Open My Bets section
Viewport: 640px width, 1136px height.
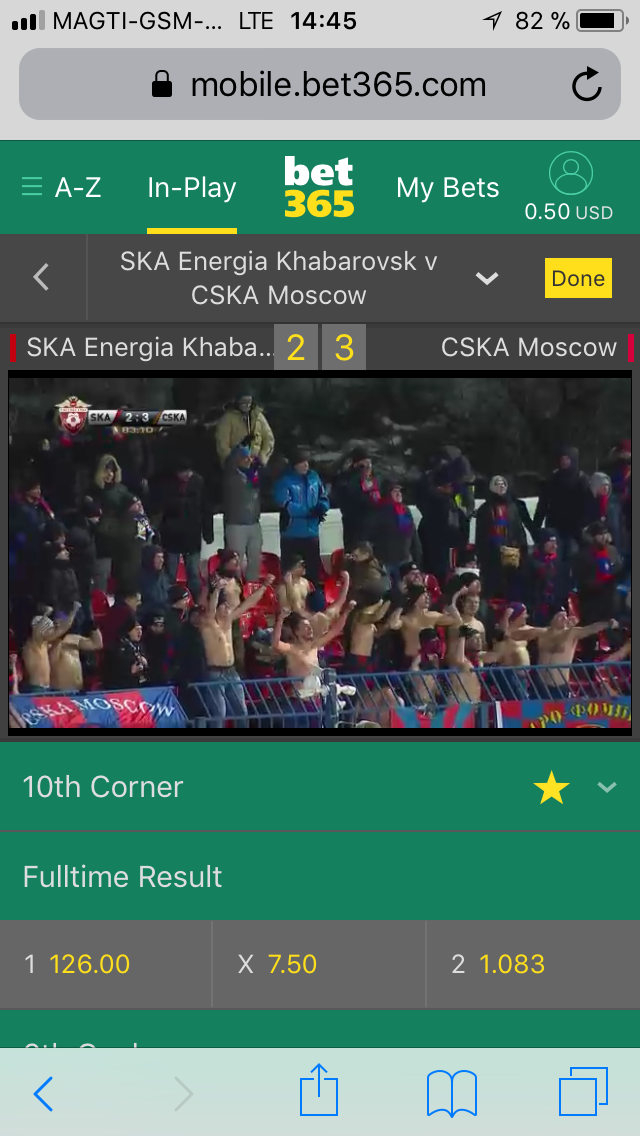(447, 188)
